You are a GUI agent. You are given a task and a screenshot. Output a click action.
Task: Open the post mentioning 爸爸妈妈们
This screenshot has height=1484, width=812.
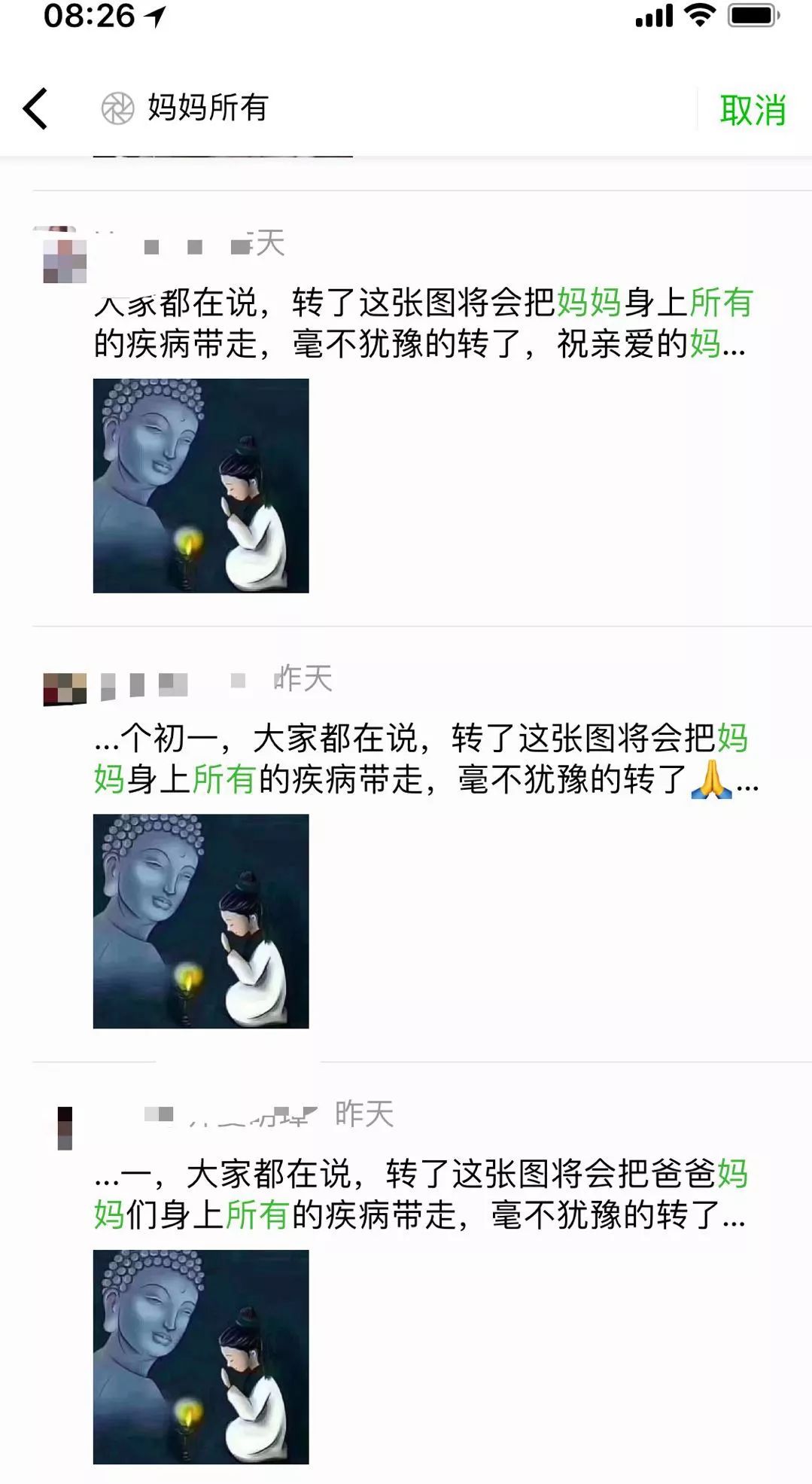click(x=421, y=1194)
